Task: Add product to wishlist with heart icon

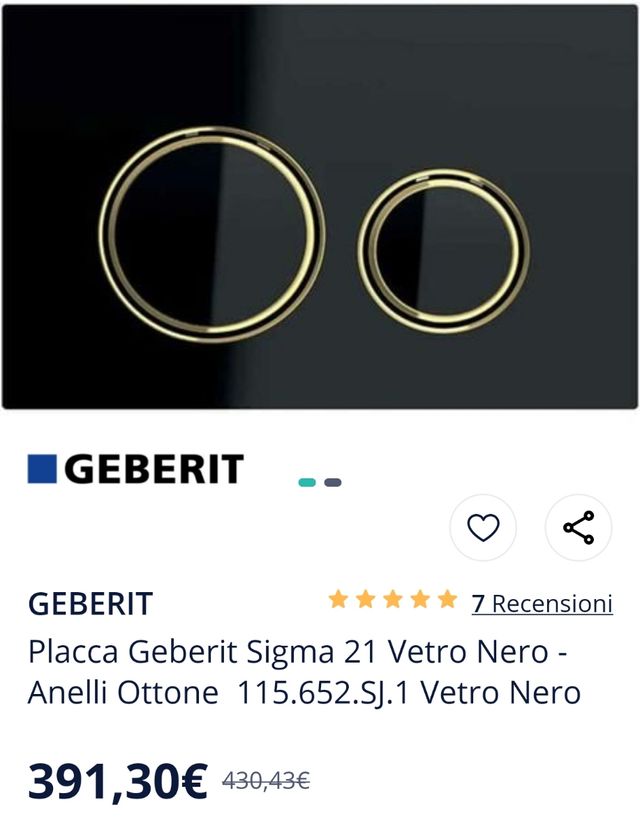Action: 483,527
